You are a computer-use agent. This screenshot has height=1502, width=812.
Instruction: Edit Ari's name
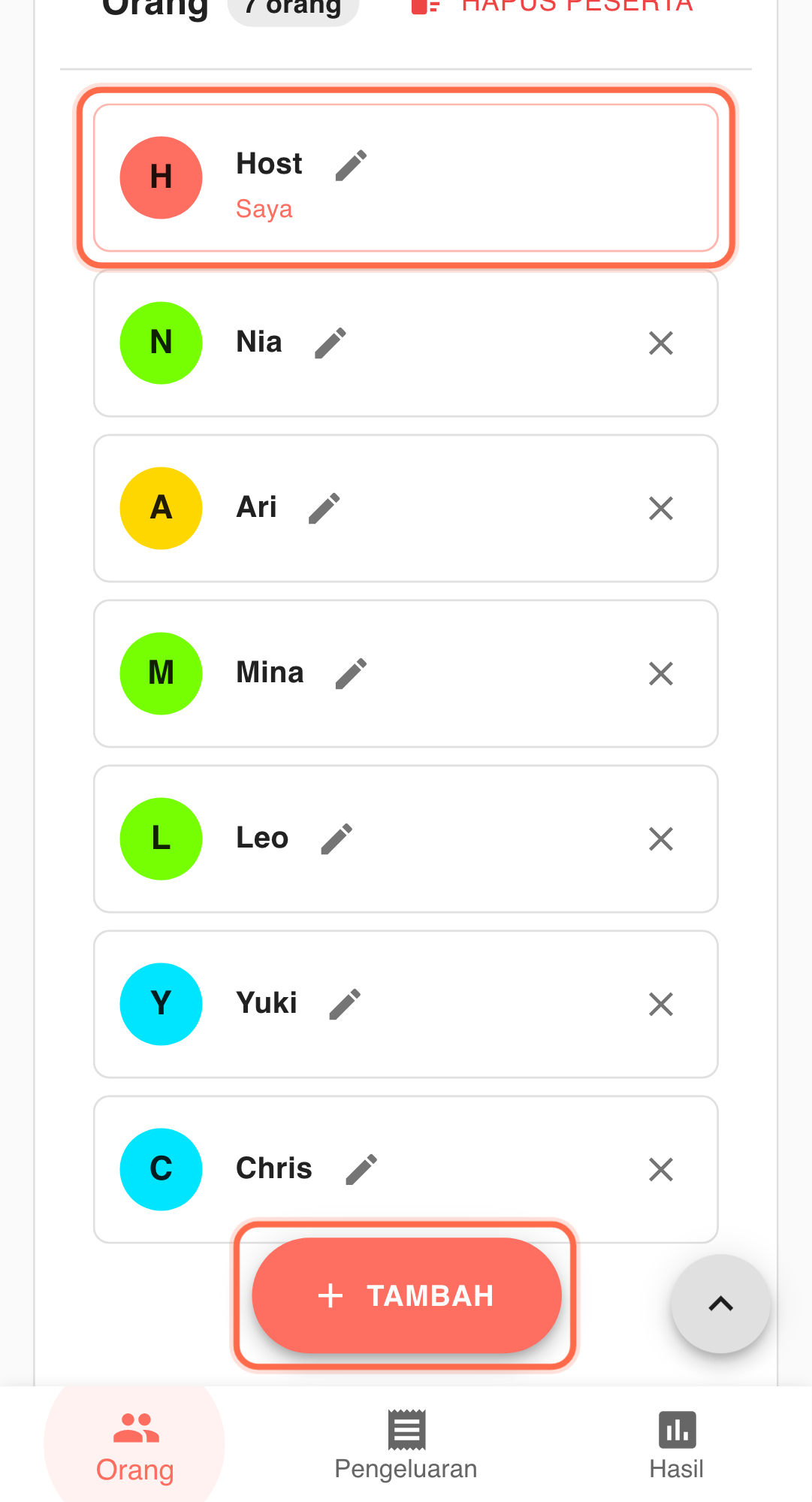pyautogui.click(x=324, y=508)
